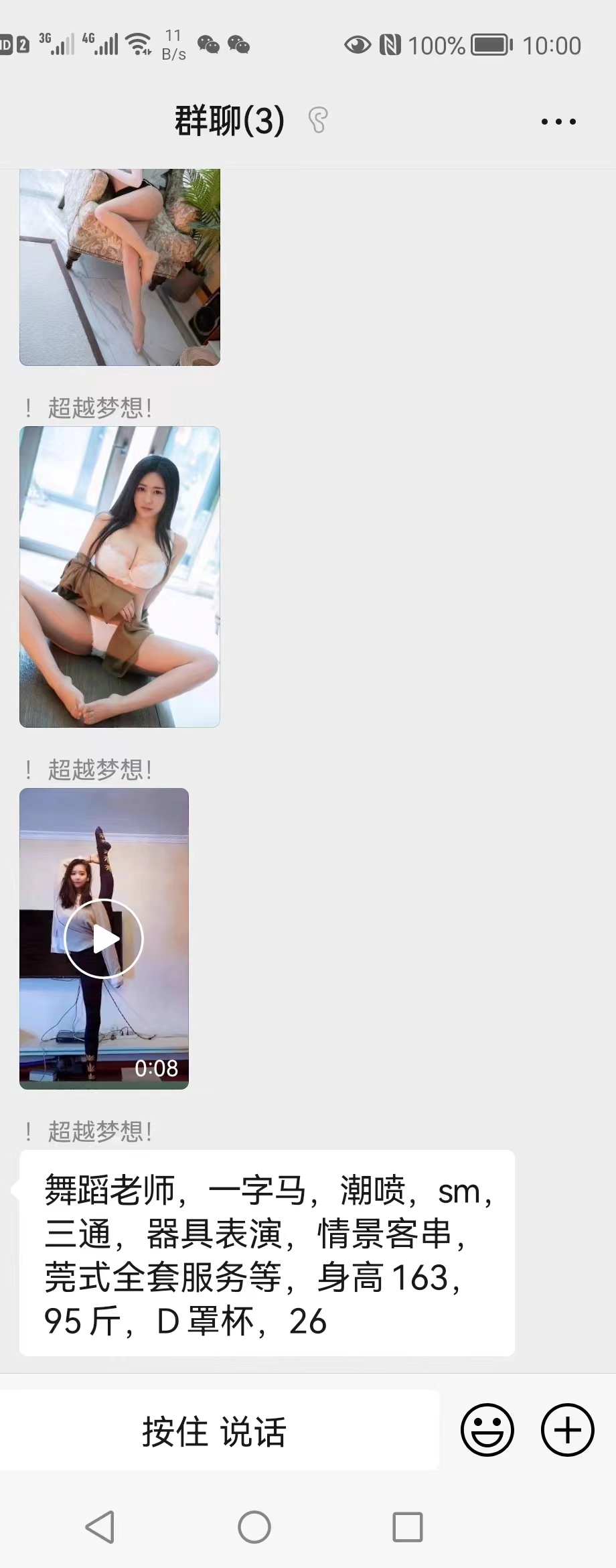Open the image above the video
This screenshot has height=1568, width=616.
click(120, 577)
